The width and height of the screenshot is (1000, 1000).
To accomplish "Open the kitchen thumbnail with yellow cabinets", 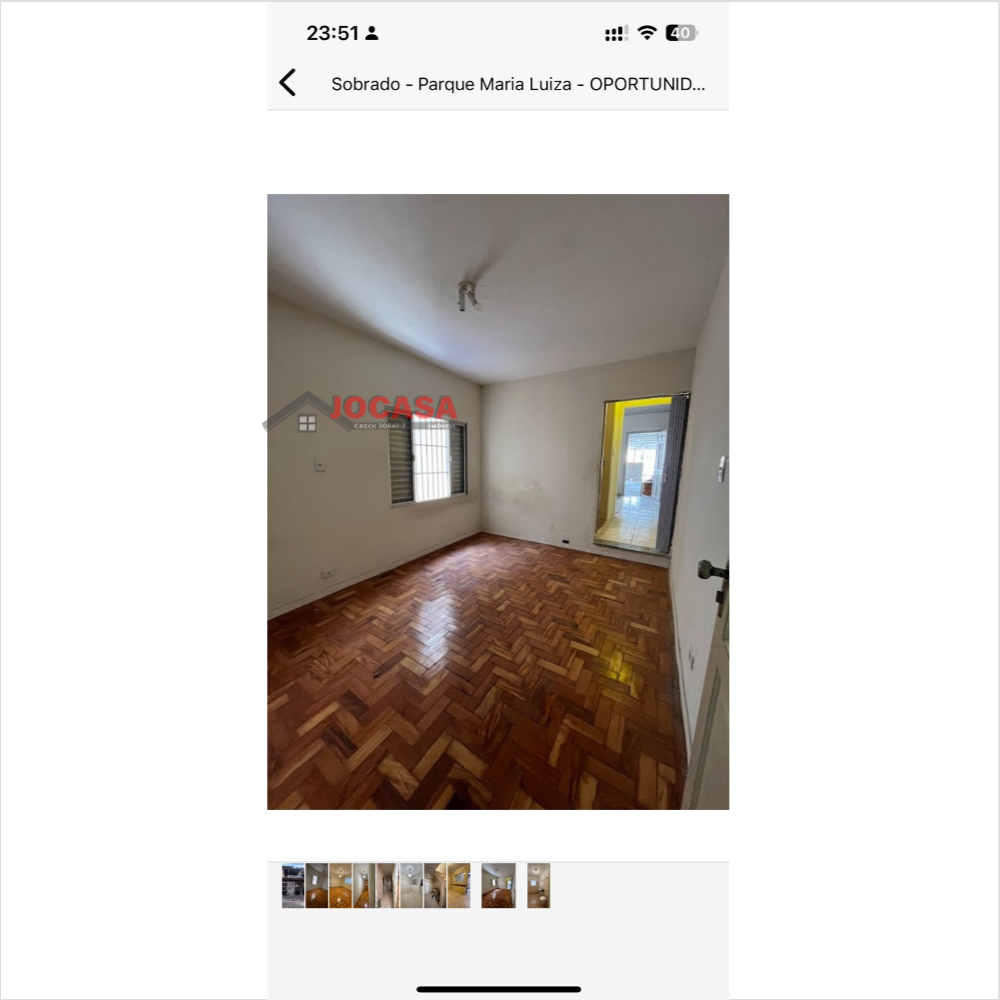I will tap(459, 886).
